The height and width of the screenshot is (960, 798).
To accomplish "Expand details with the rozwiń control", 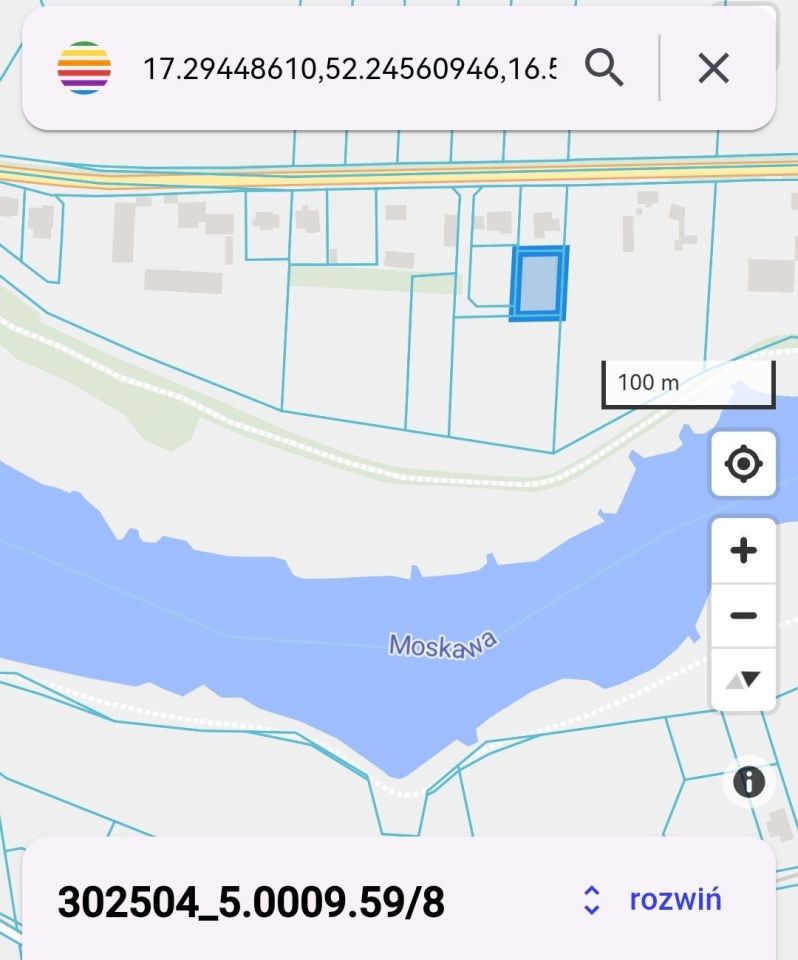I will [674, 901].
